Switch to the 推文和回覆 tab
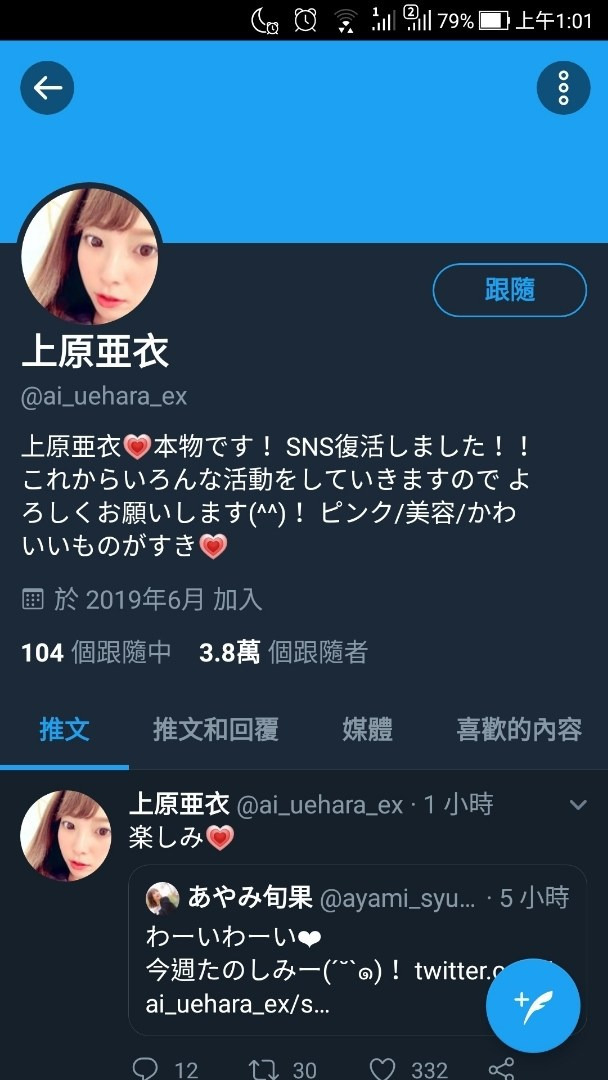Viewport: 608px width, 1080px height. (215, 729)
